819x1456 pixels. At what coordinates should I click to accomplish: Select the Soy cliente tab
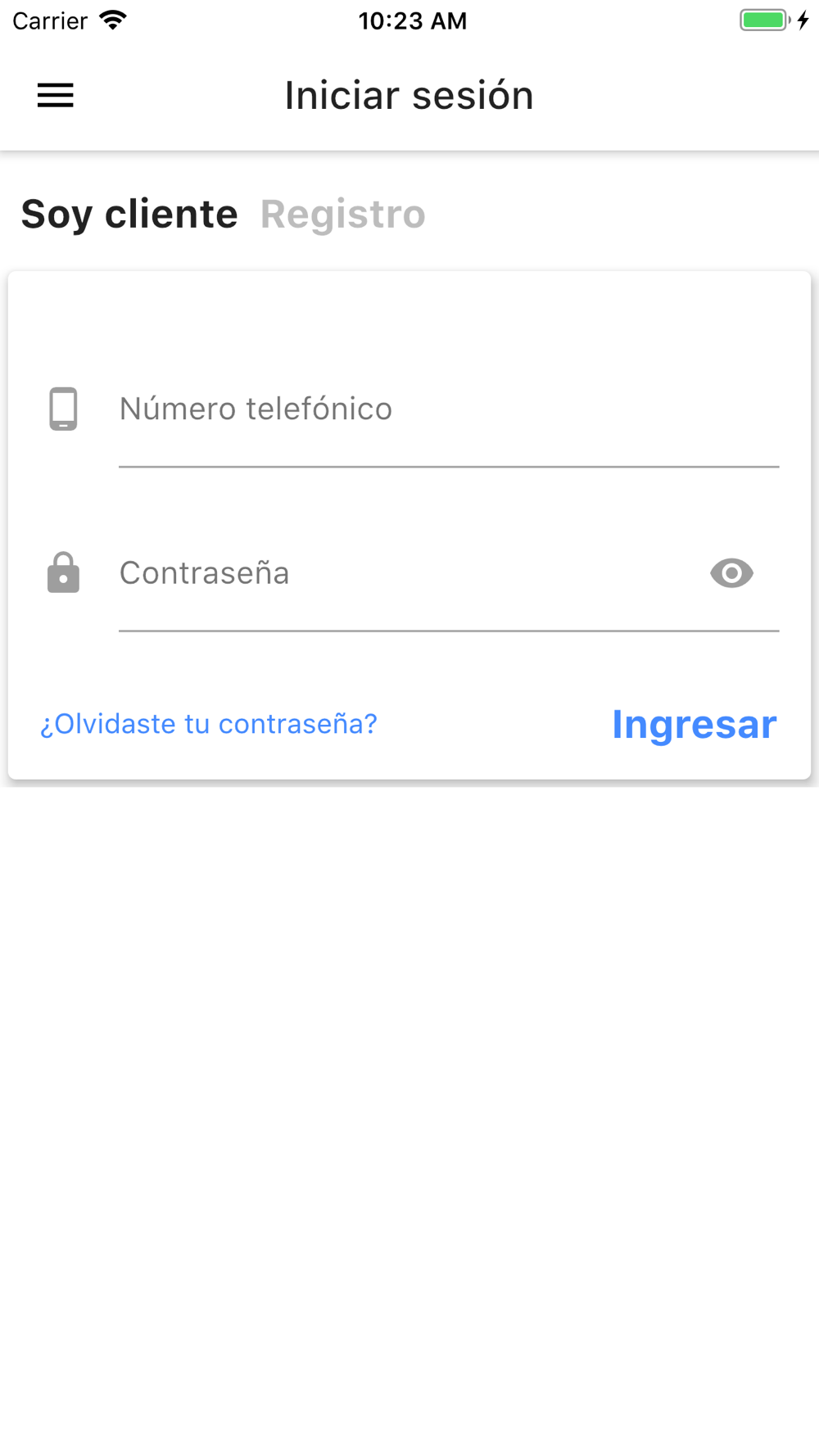(129, 215)
